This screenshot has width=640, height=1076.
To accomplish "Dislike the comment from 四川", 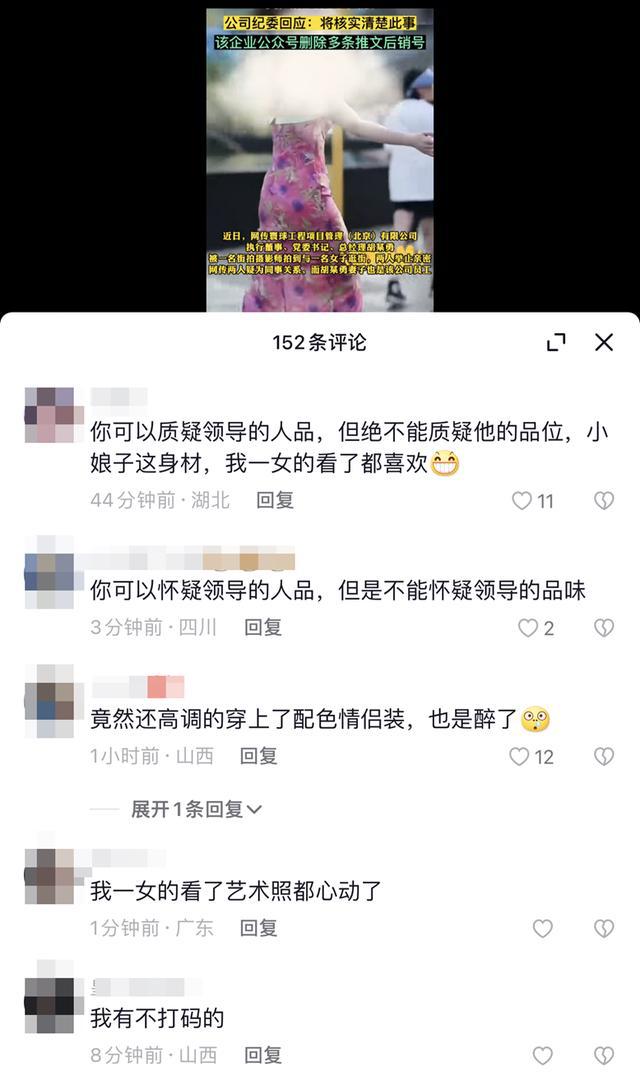I will [603, 628].
